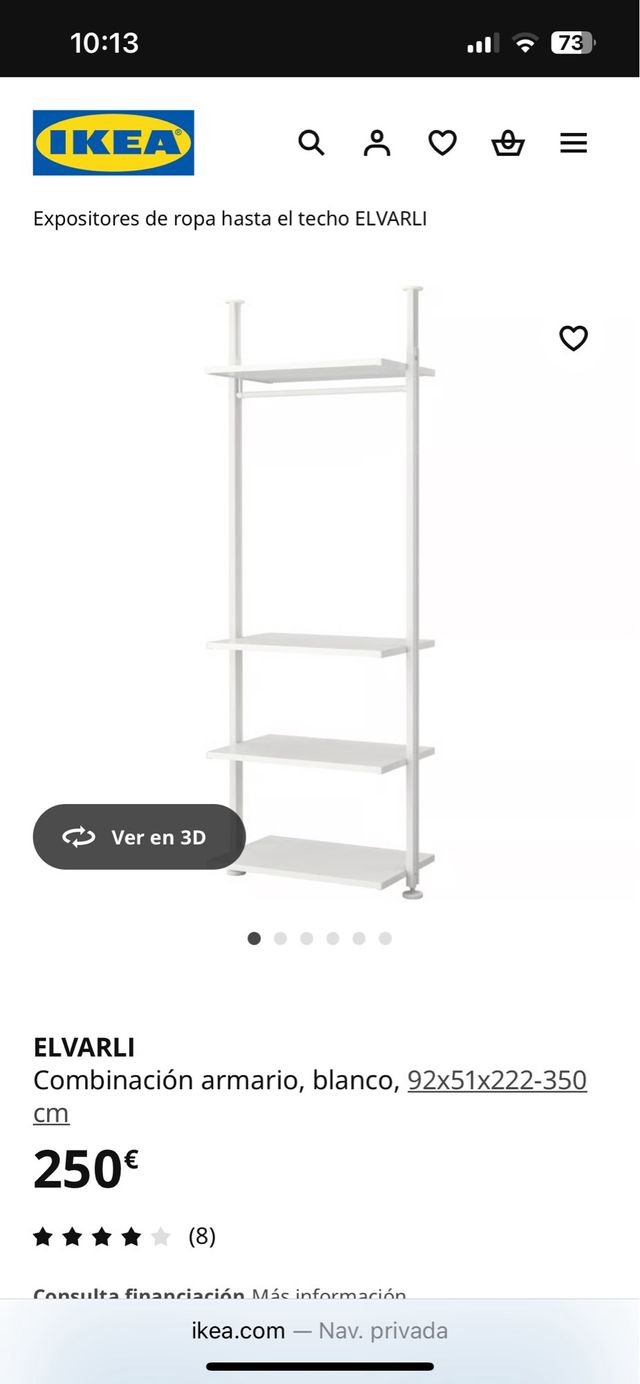Open the shopping basket
640x1384 pixels.
pos(508,143)
